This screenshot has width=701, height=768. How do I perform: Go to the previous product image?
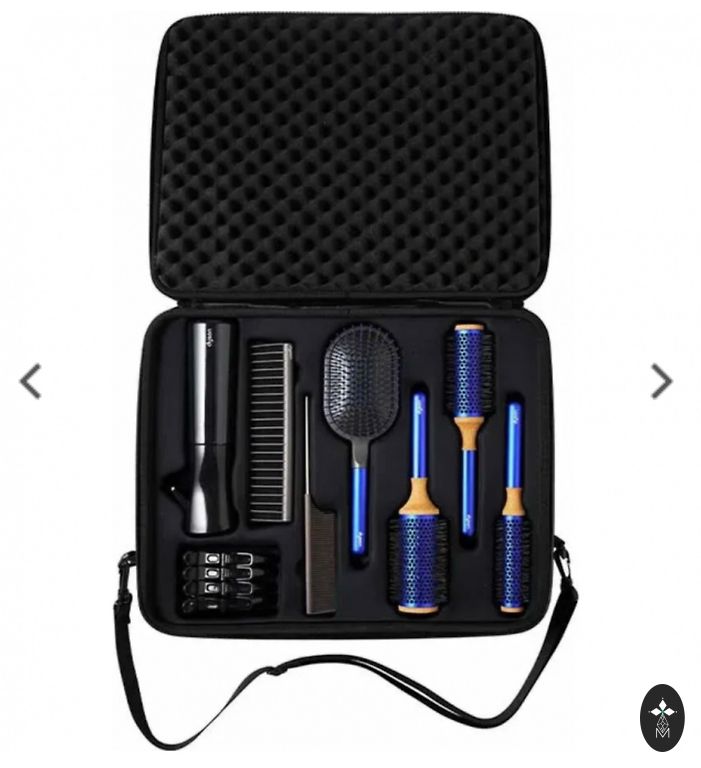tap(31, 381)
